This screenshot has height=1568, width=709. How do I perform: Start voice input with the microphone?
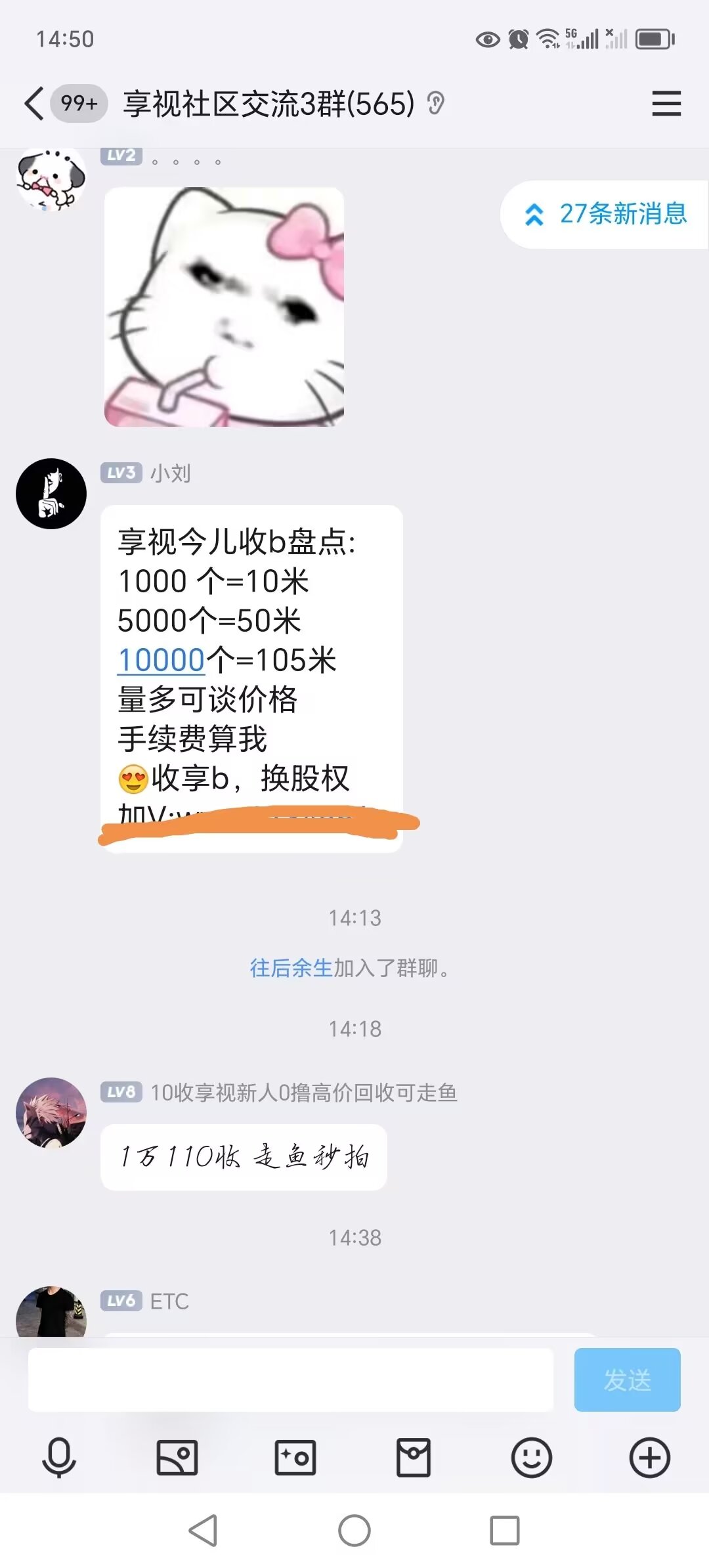click(x=59, y=1458)
